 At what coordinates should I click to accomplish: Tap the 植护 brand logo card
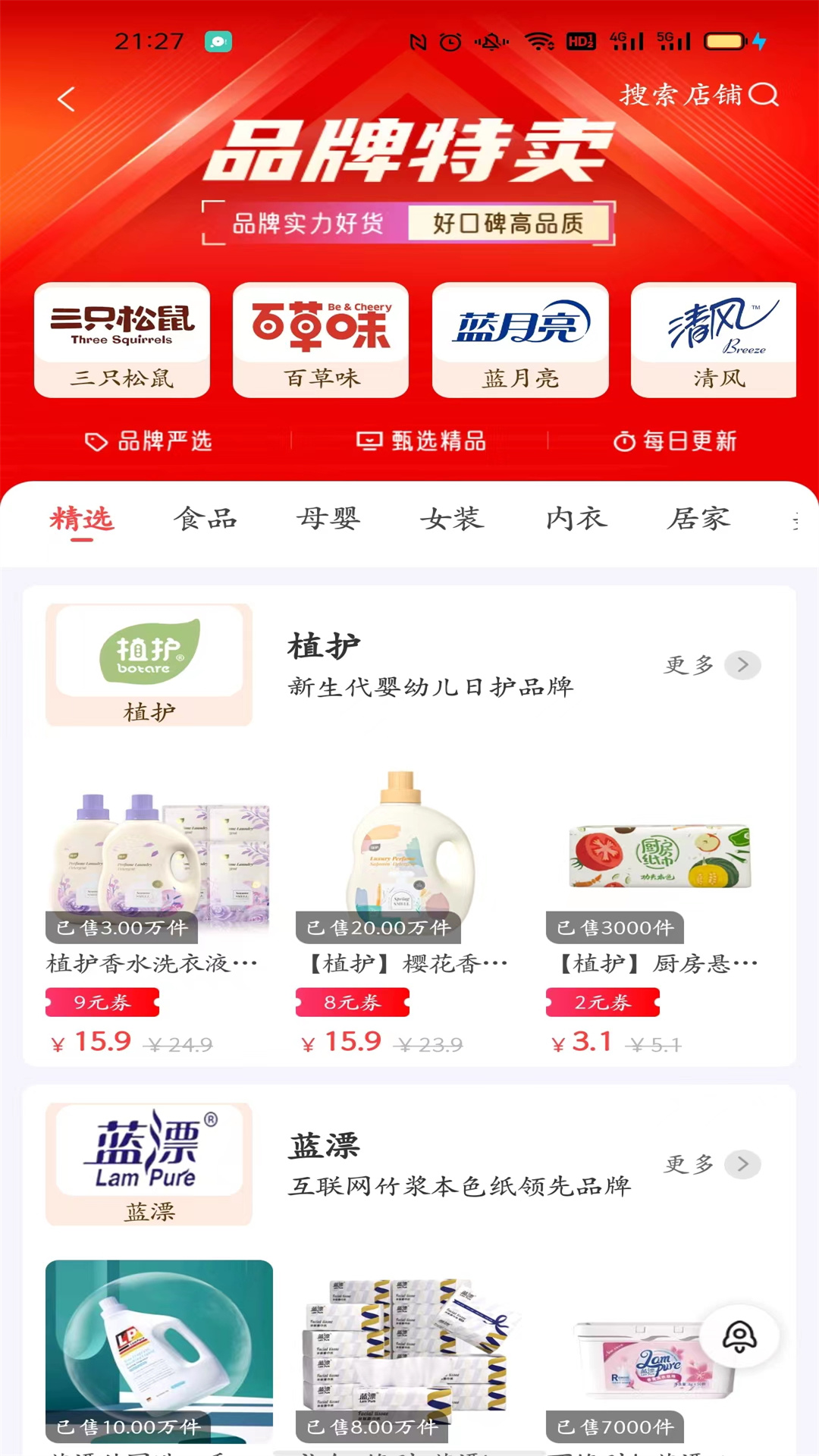[149, 664]
